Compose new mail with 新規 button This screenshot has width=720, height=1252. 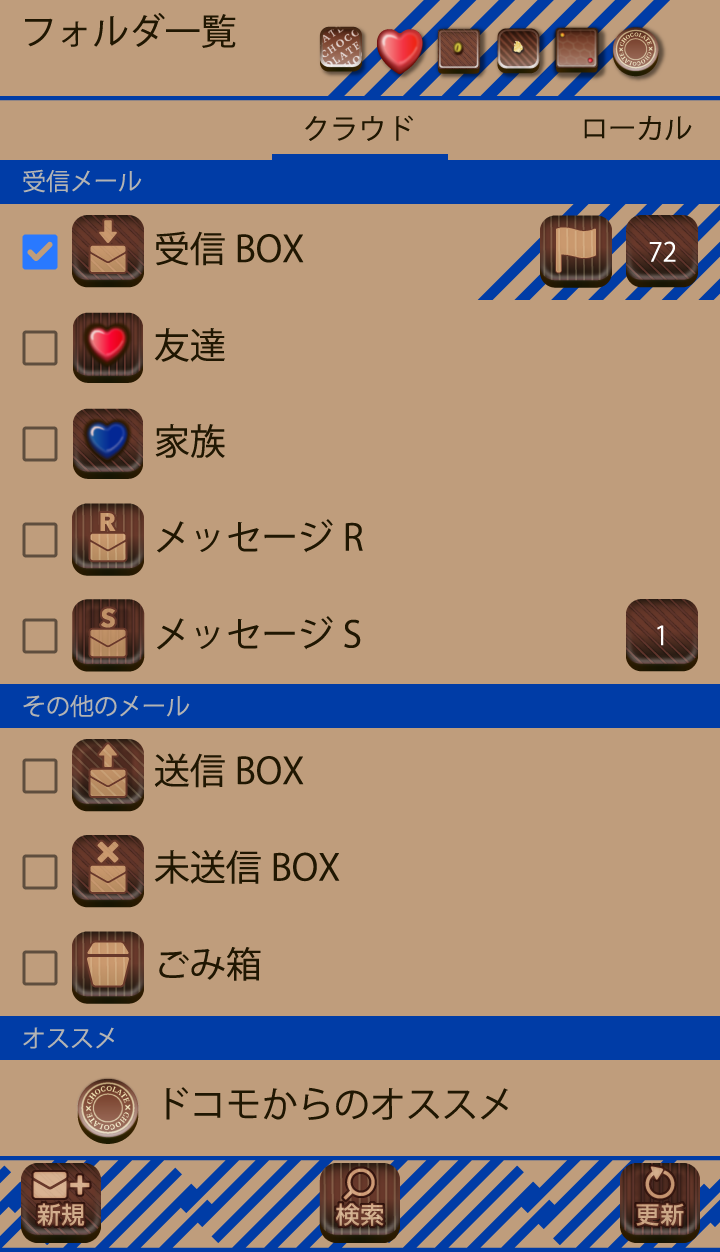pyautogui.click(x=61, y=1202)
